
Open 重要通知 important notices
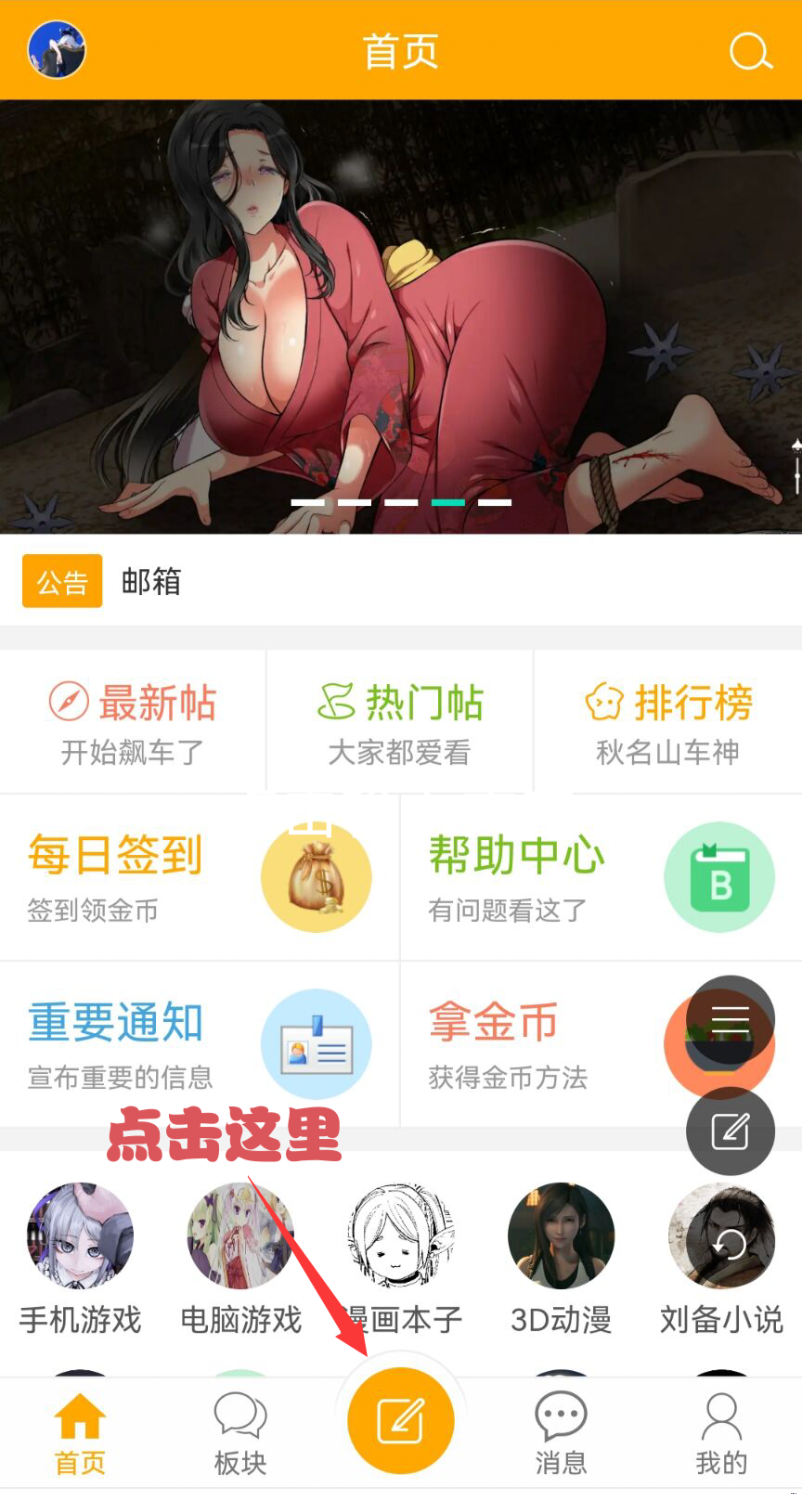click(200, 1043)
